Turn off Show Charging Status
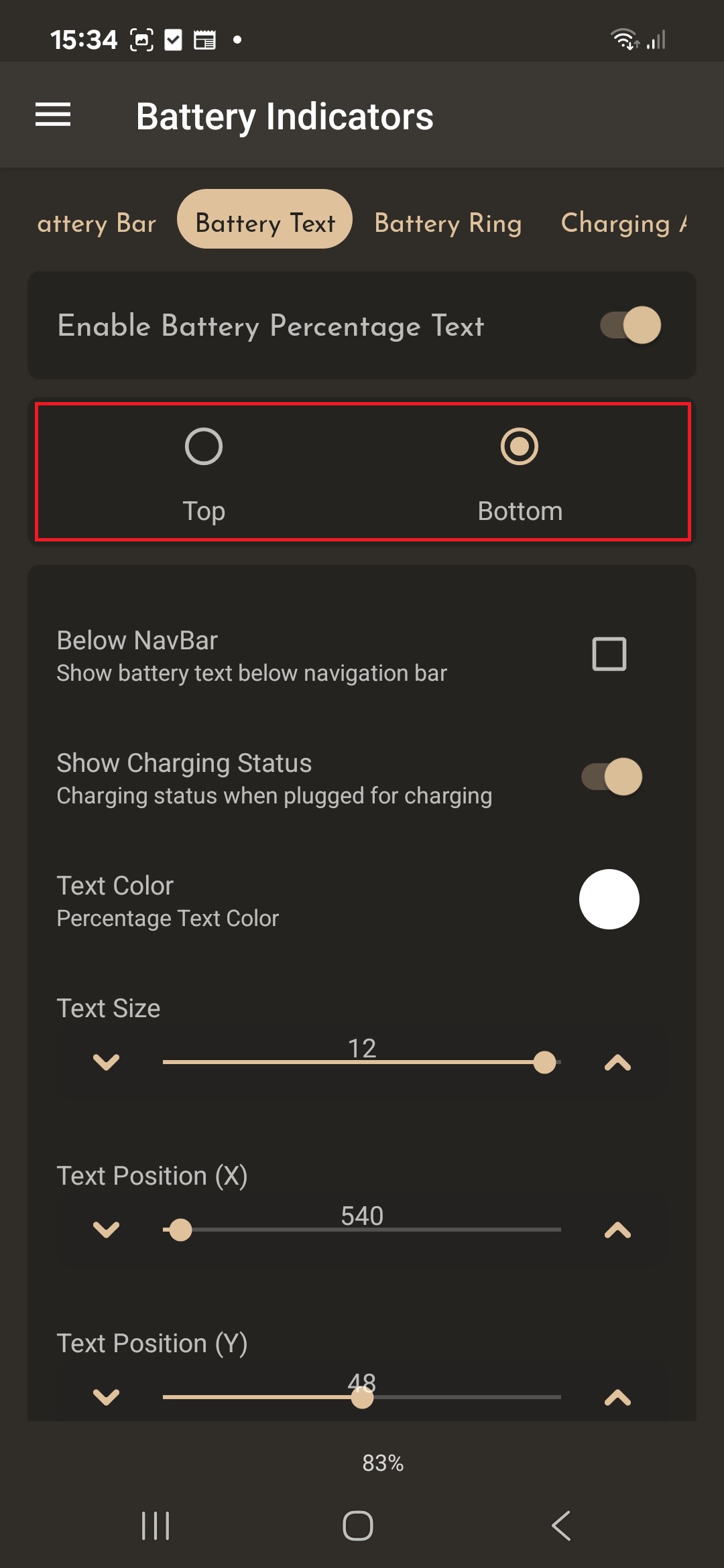Viewport: 724px width, 1568px height. (x=611, y=777)
